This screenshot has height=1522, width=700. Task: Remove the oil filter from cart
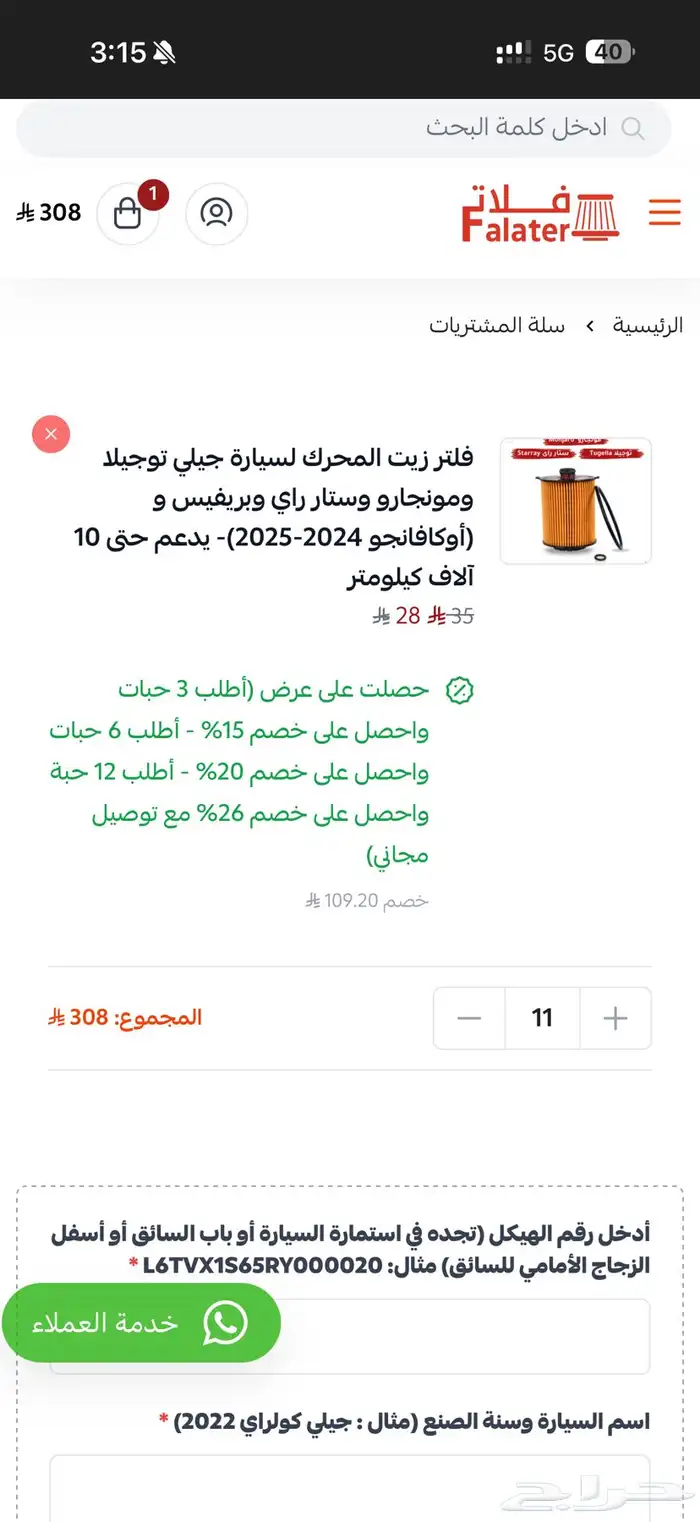[51, 435]
